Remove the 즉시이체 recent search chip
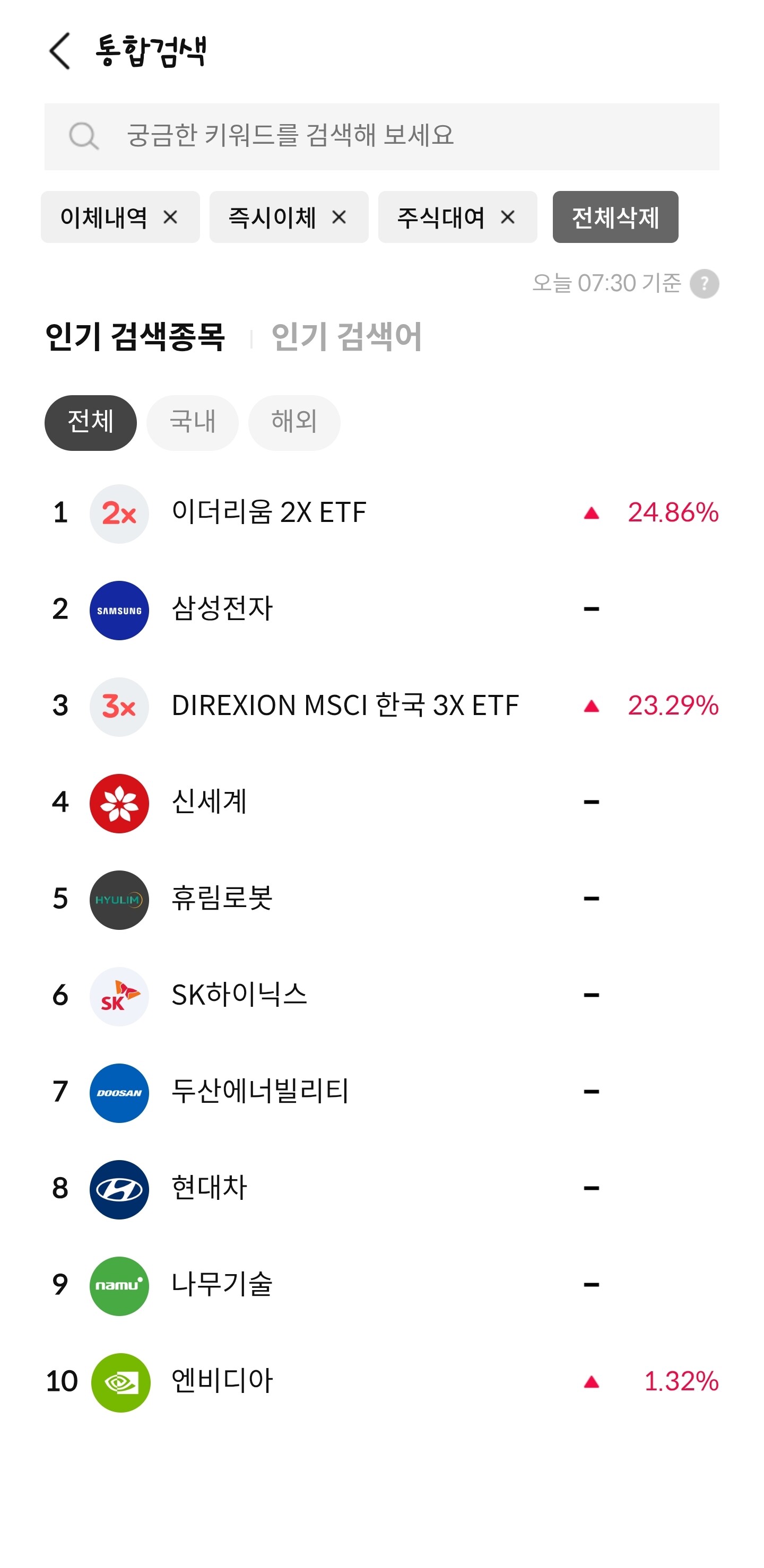Viewport: 764px width, 1568px height. [339, 217]
